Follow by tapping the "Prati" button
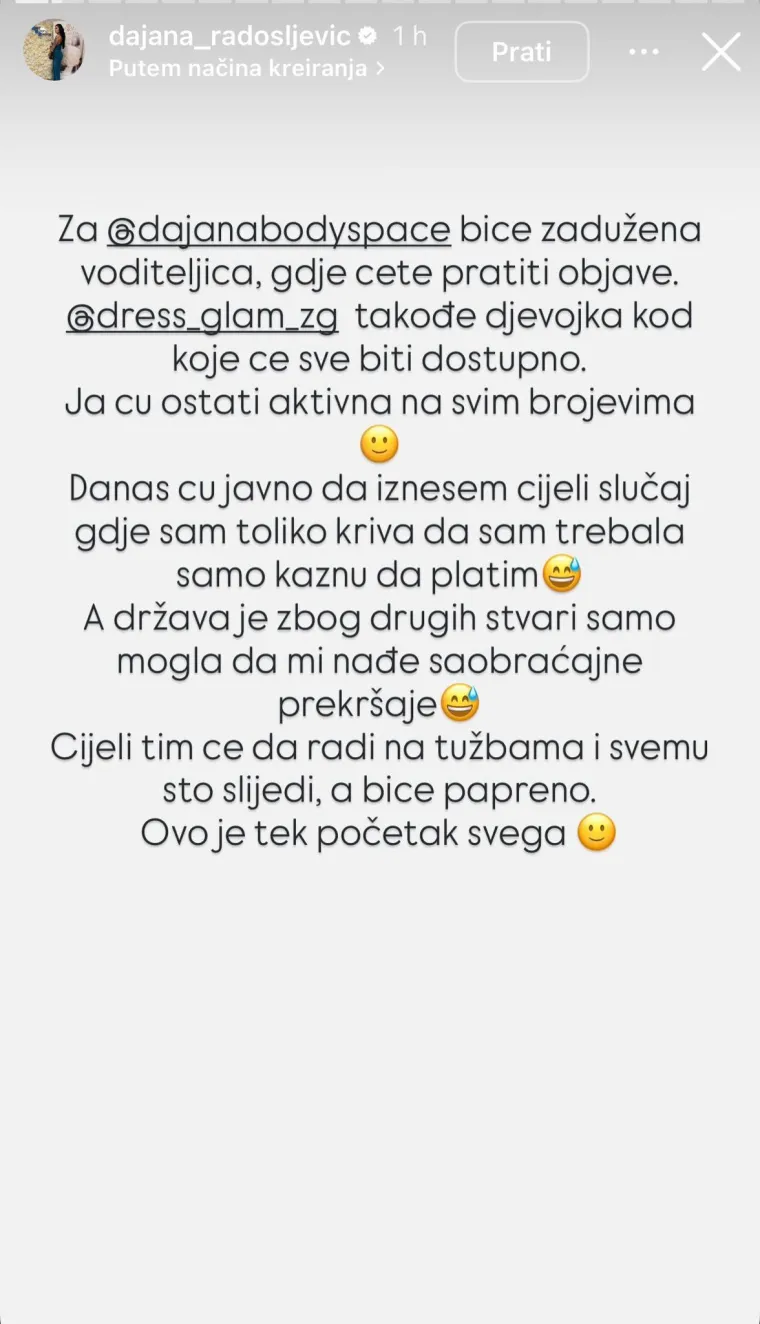This screenshot has height=1324, width=760. click(521, 52)
